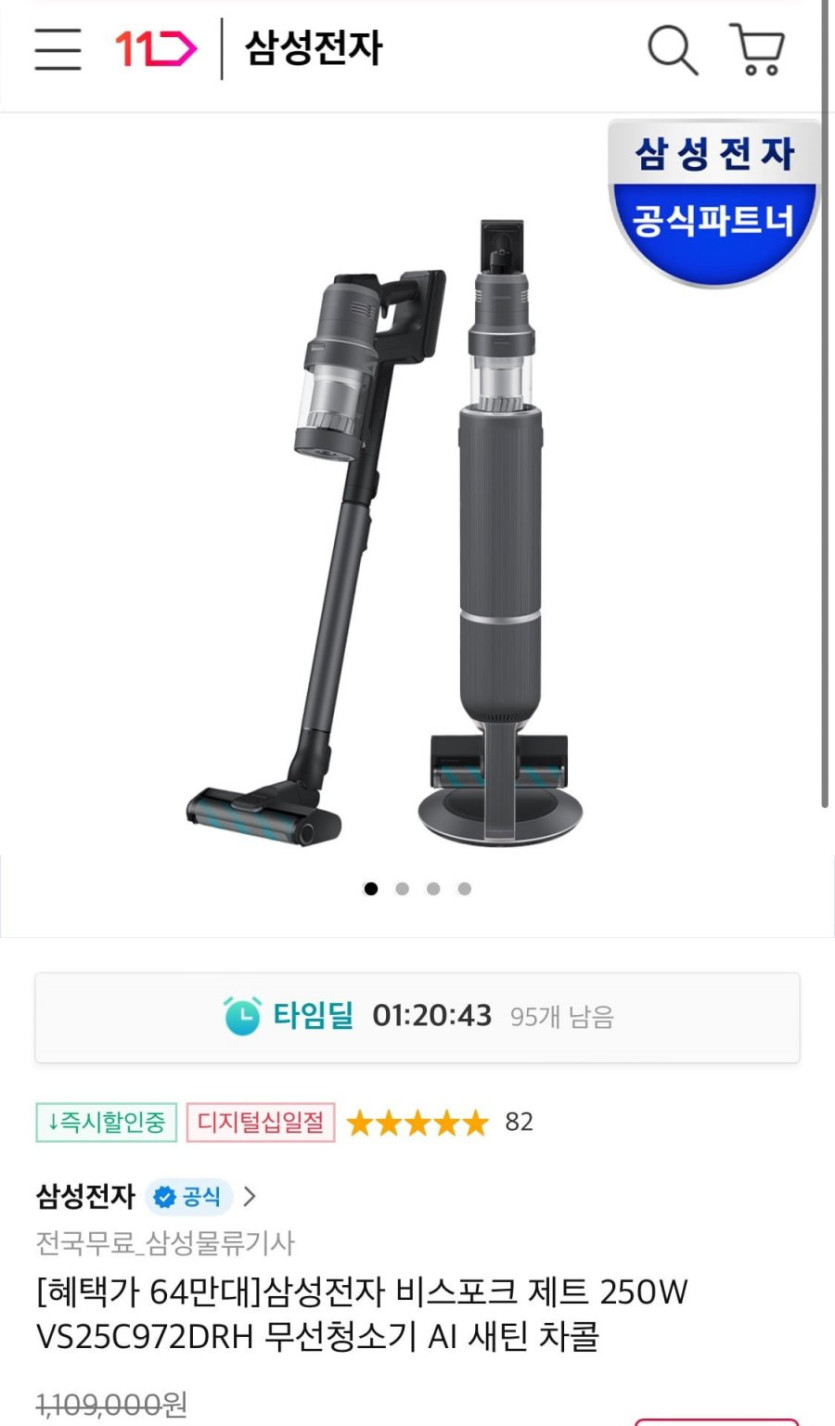Viewport: 835px width, 1426px height.
Task: Open the 삼성전자 공식 seller page
Action: pos(146,1196)
